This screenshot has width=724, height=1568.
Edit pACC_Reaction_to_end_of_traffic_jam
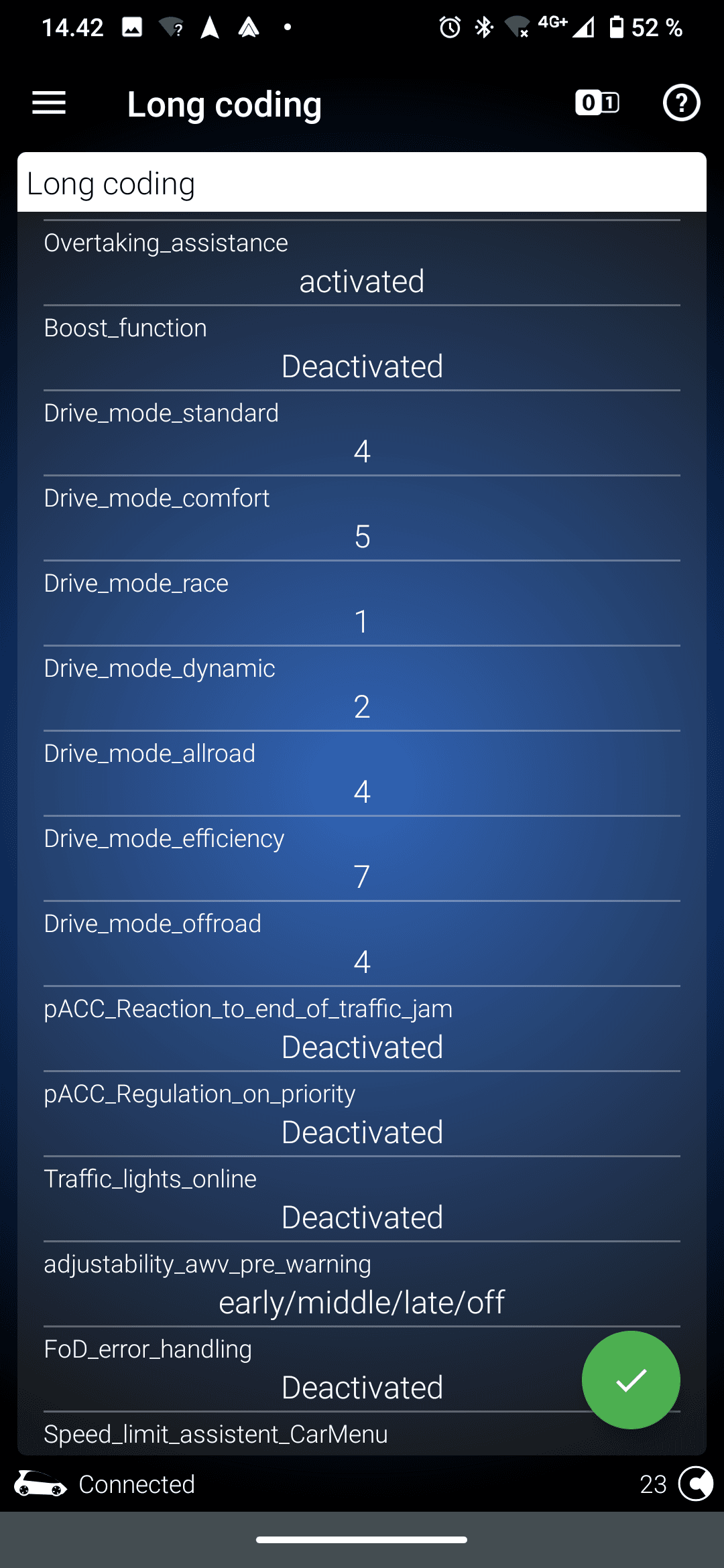362,1030
